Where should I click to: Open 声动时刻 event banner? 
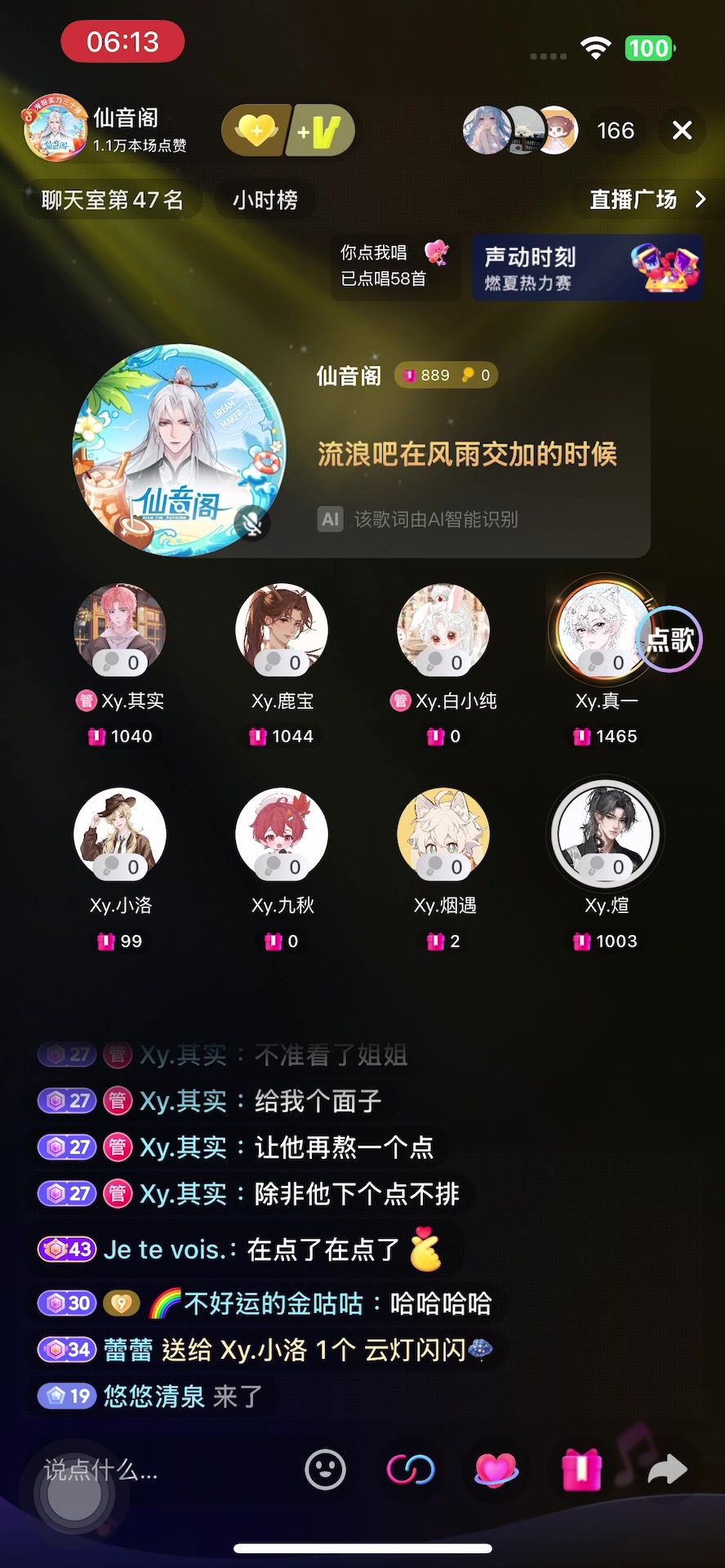pos(588,268)
